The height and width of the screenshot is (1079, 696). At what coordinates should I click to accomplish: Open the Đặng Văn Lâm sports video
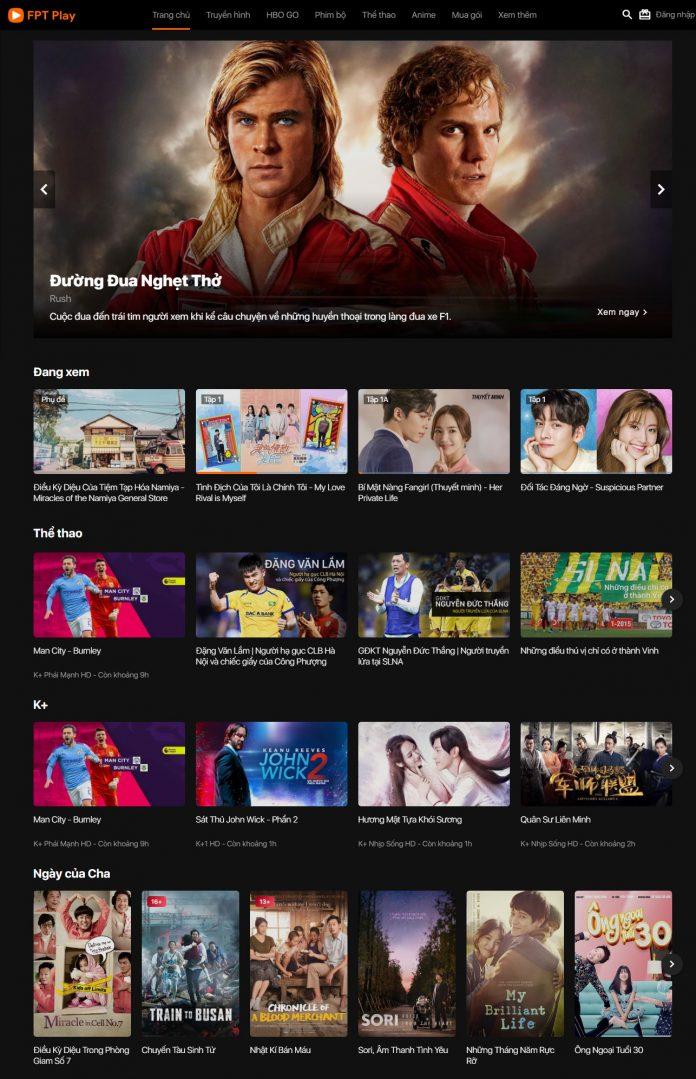pos(271,595)
